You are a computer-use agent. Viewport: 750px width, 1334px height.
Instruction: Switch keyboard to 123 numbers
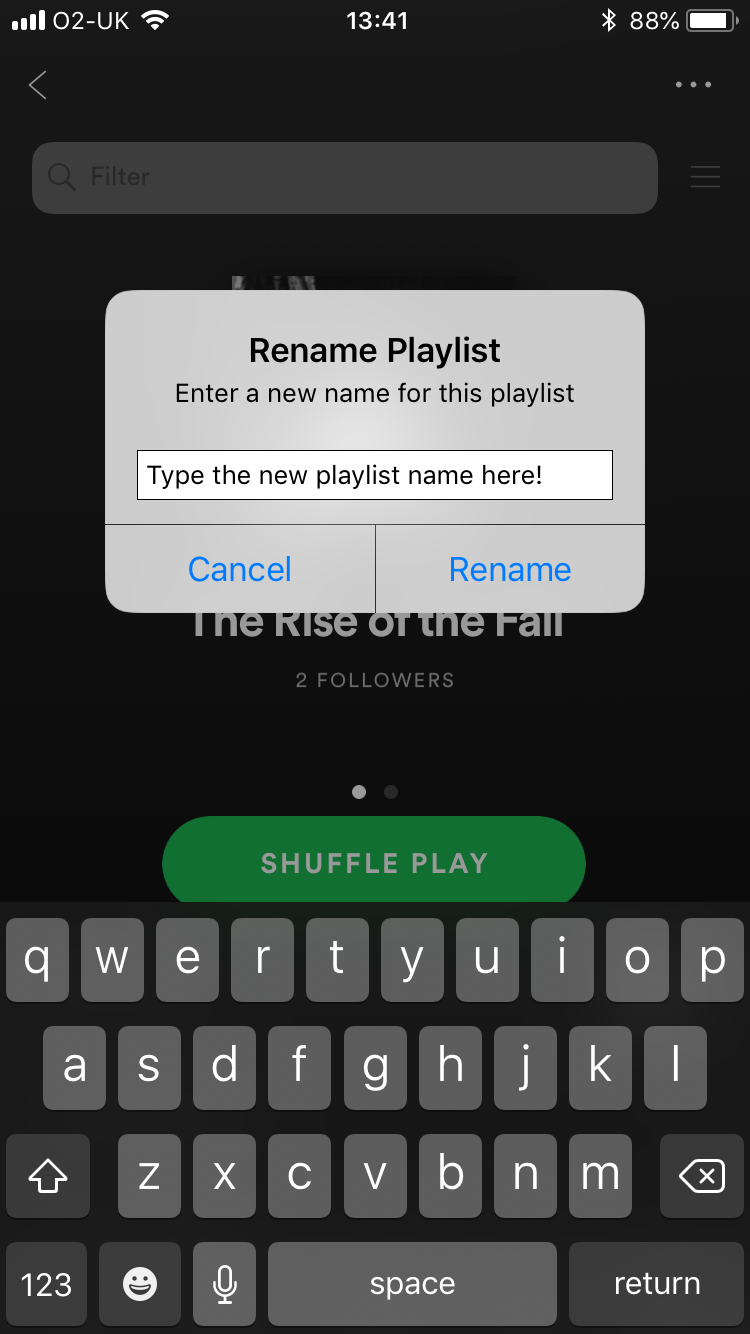coord(46,1284)
